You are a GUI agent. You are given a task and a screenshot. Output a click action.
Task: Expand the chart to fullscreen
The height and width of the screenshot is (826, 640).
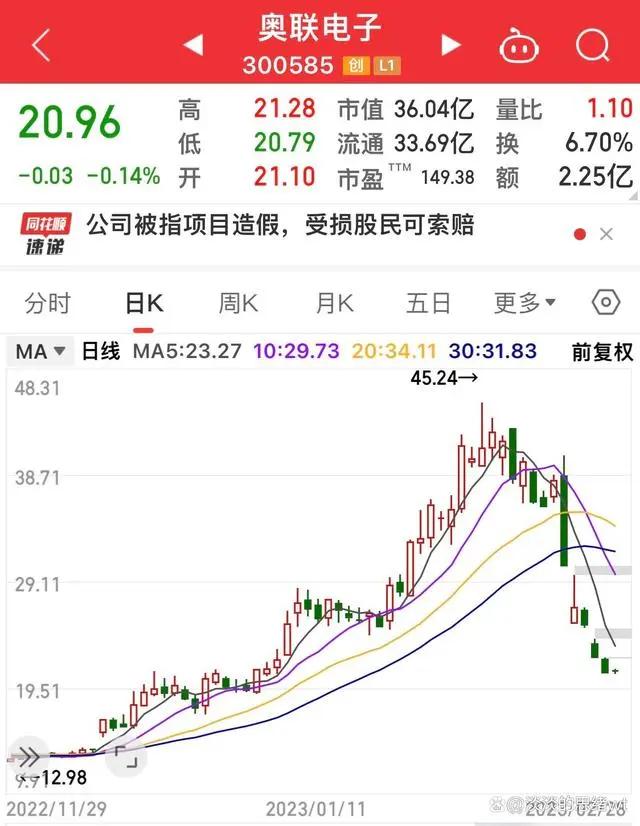click(126, 757)
